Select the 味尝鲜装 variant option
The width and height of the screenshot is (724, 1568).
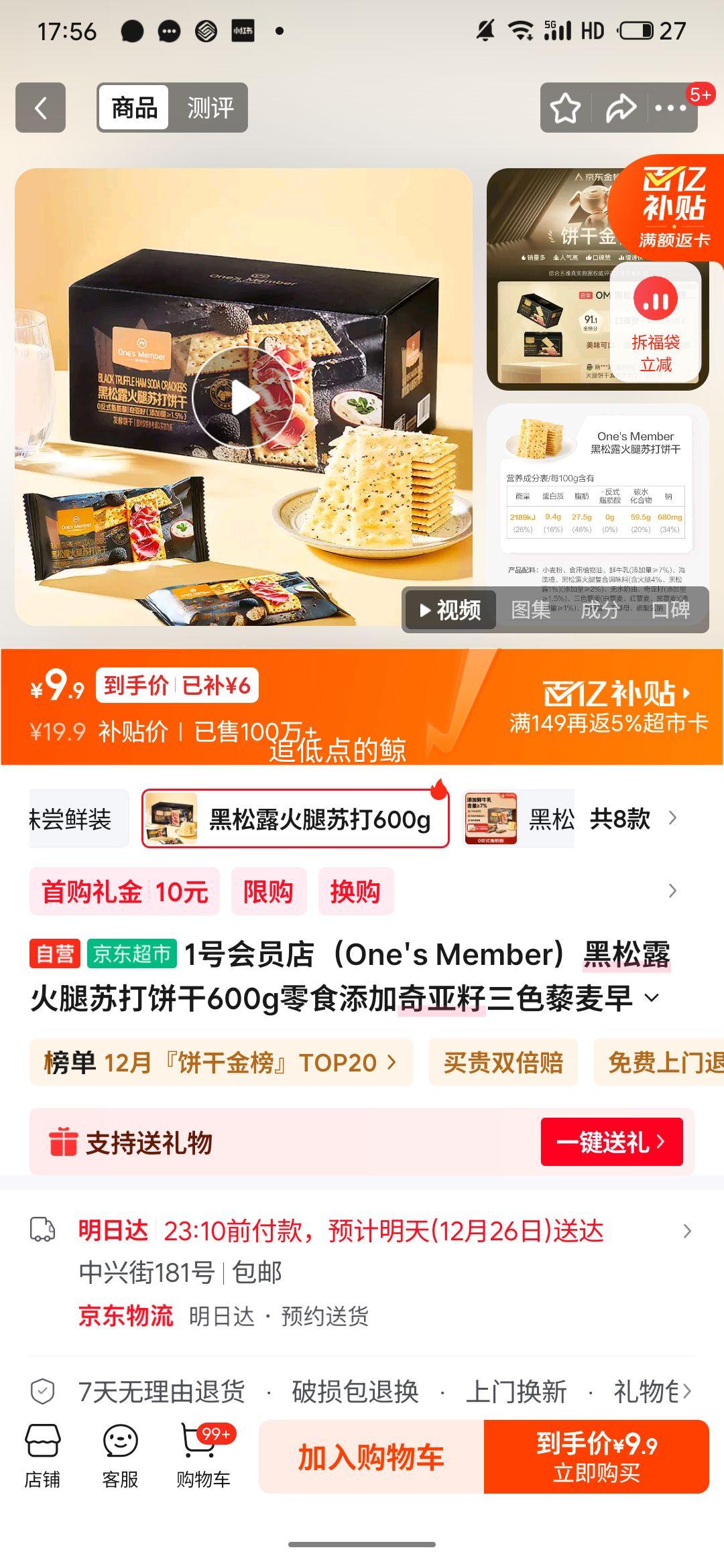70,818
